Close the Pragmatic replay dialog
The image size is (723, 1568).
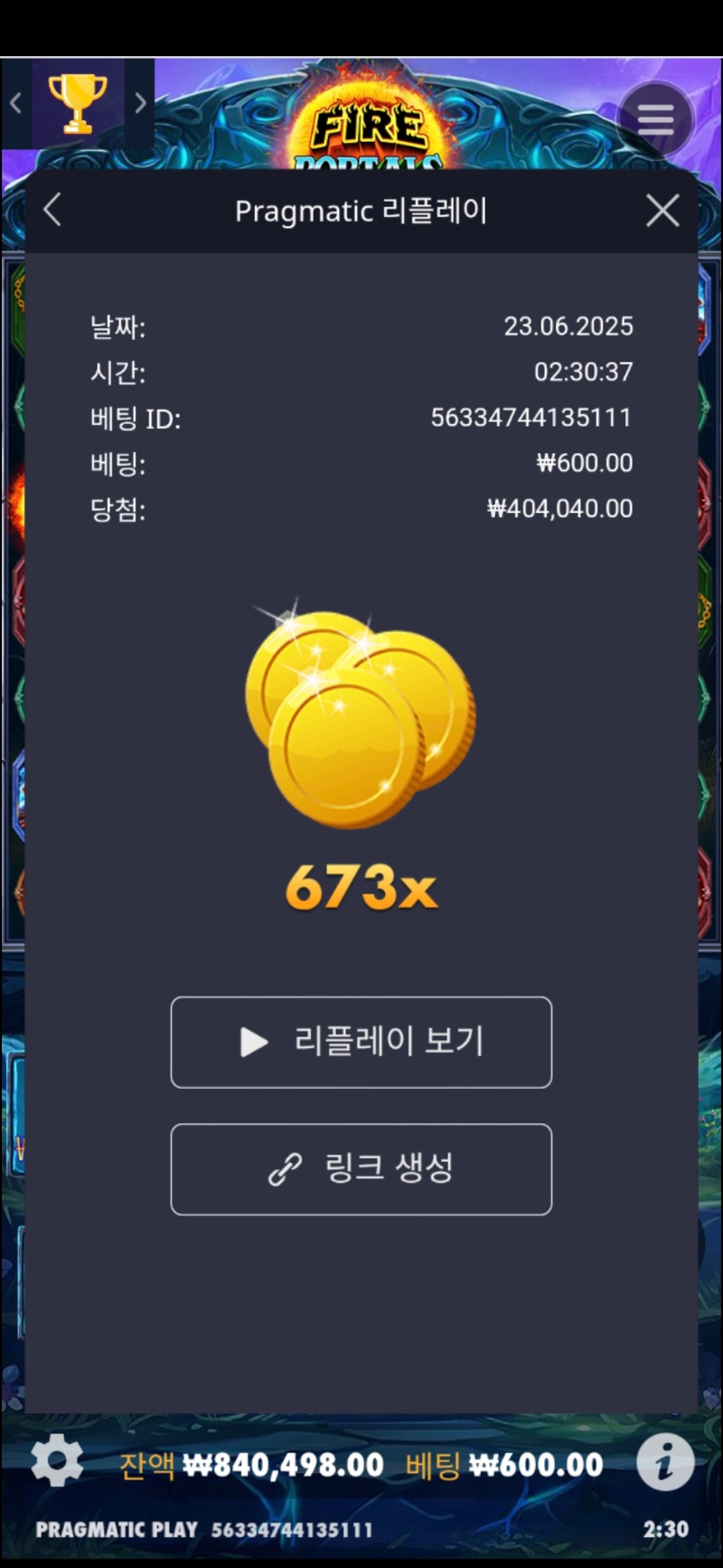(x=662, y=211)
